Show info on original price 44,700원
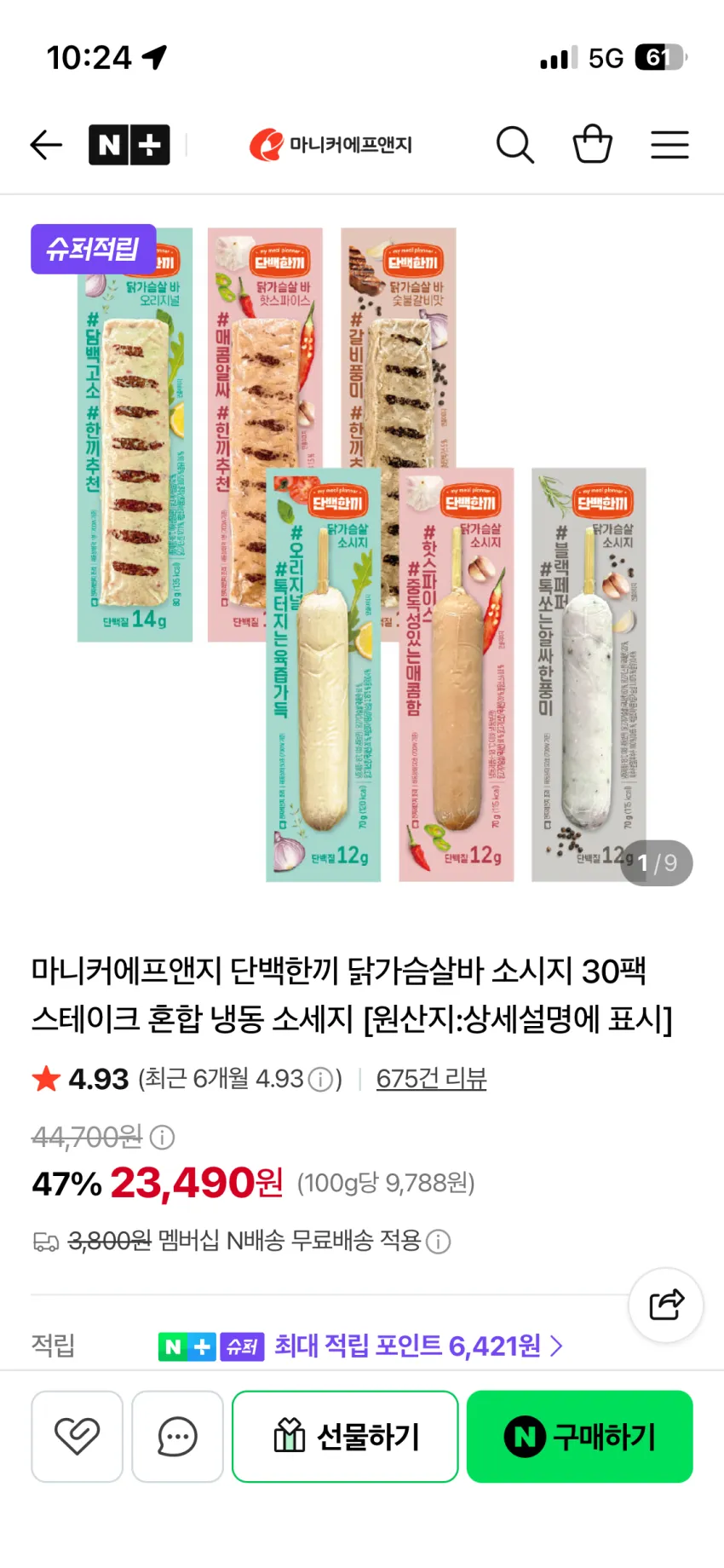Viewport: 724px width, 1568px height. tap(162, 1137)
